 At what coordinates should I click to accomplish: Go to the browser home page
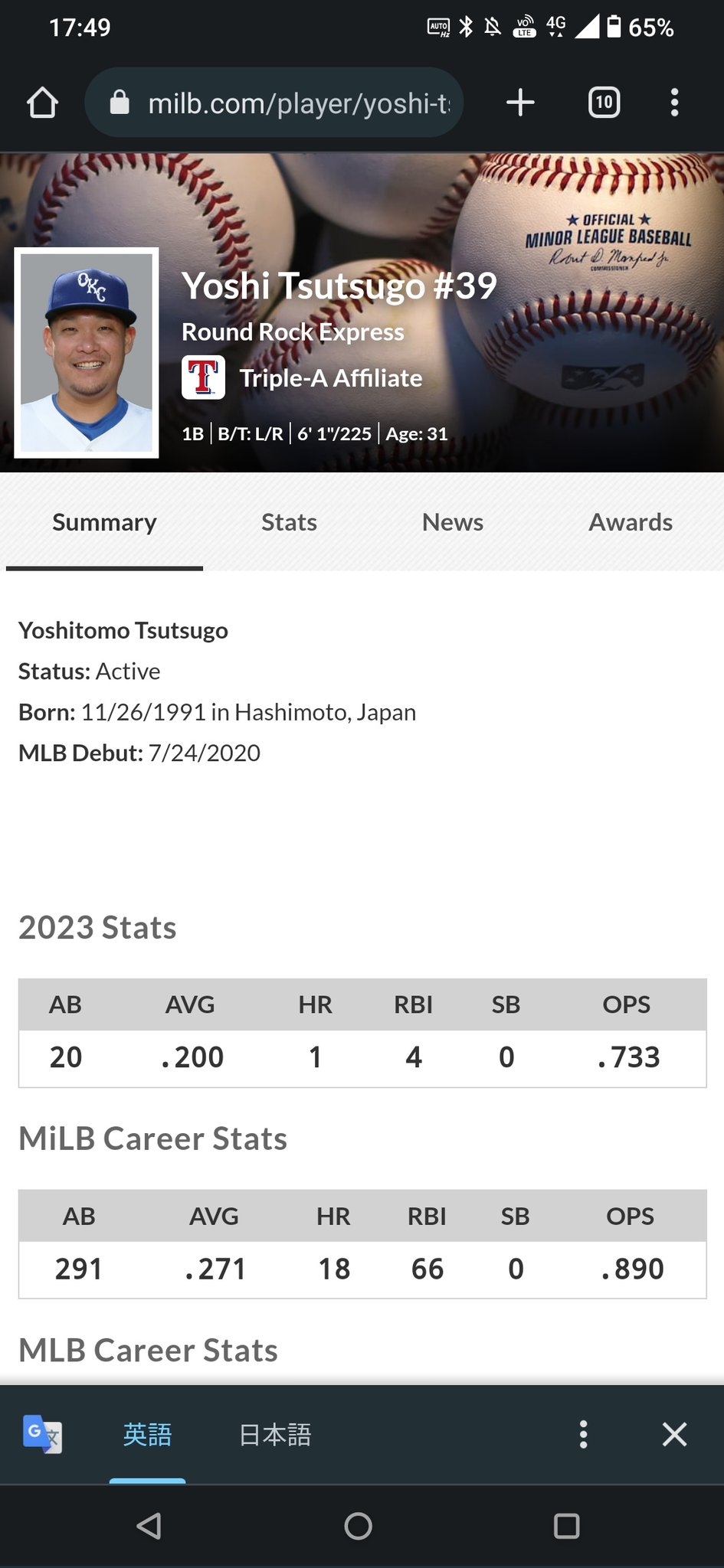tap(42, 103)
